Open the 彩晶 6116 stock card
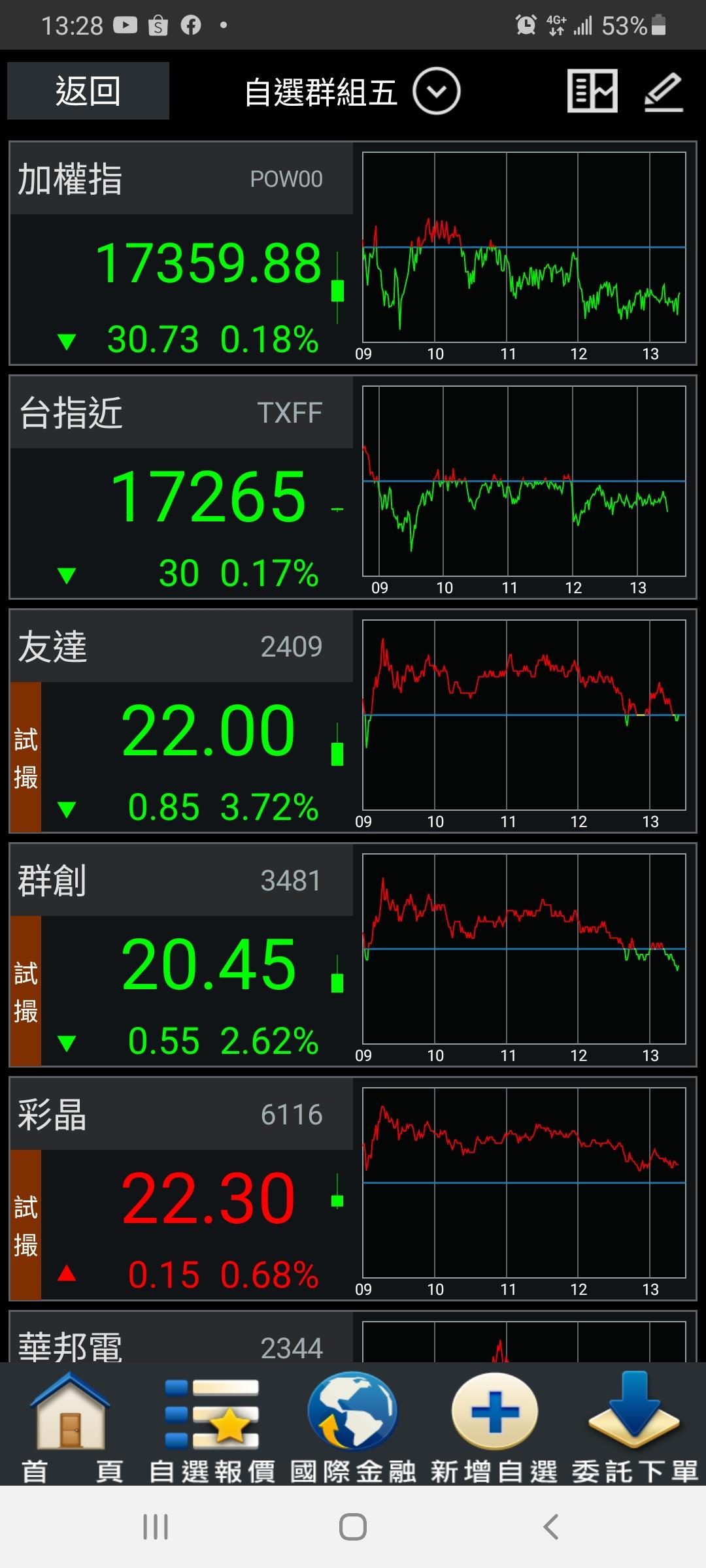The image size is (706, 1568). (x=182, y=1189)
